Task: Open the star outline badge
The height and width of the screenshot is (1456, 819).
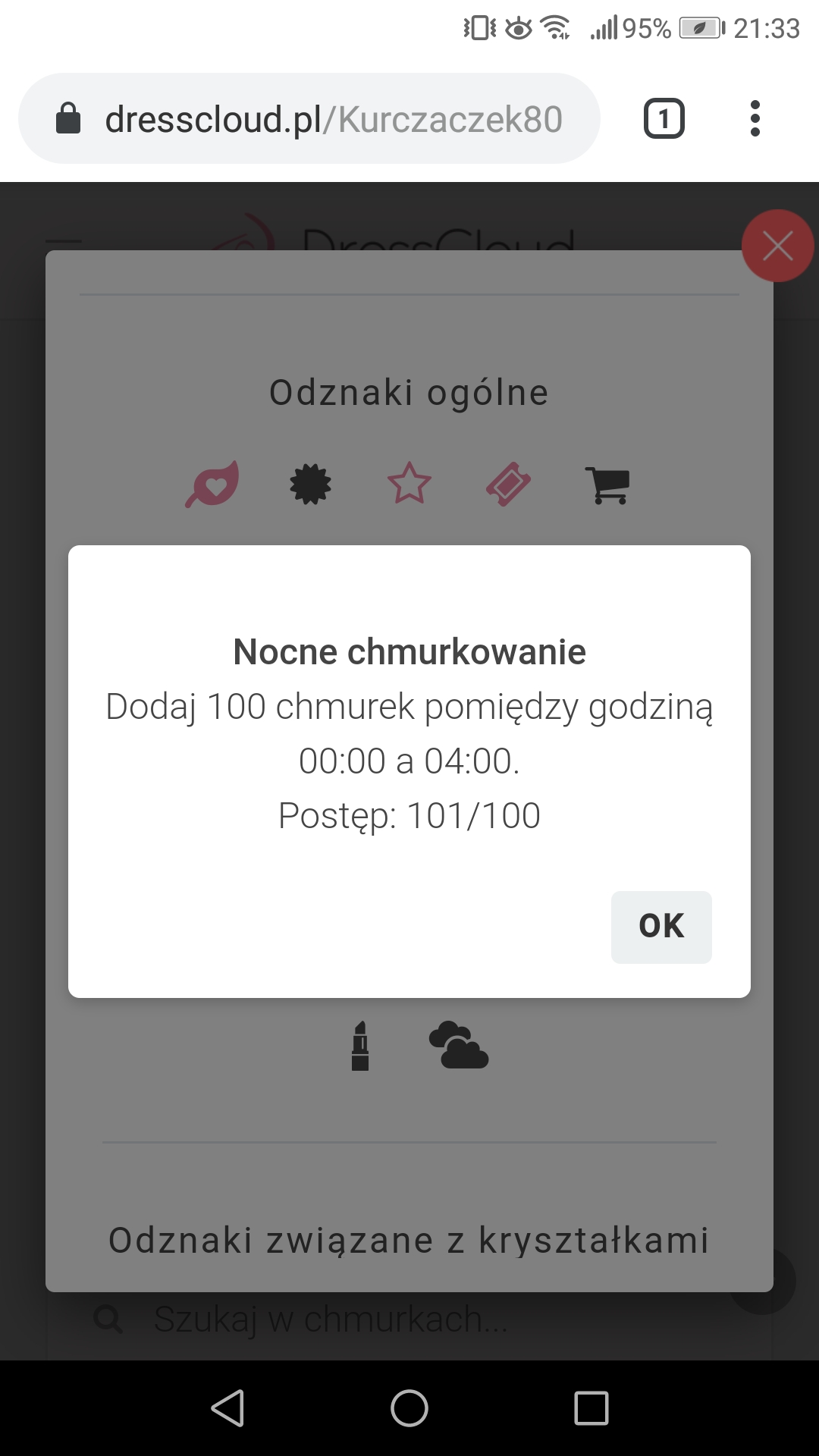Action: [409, 485]
